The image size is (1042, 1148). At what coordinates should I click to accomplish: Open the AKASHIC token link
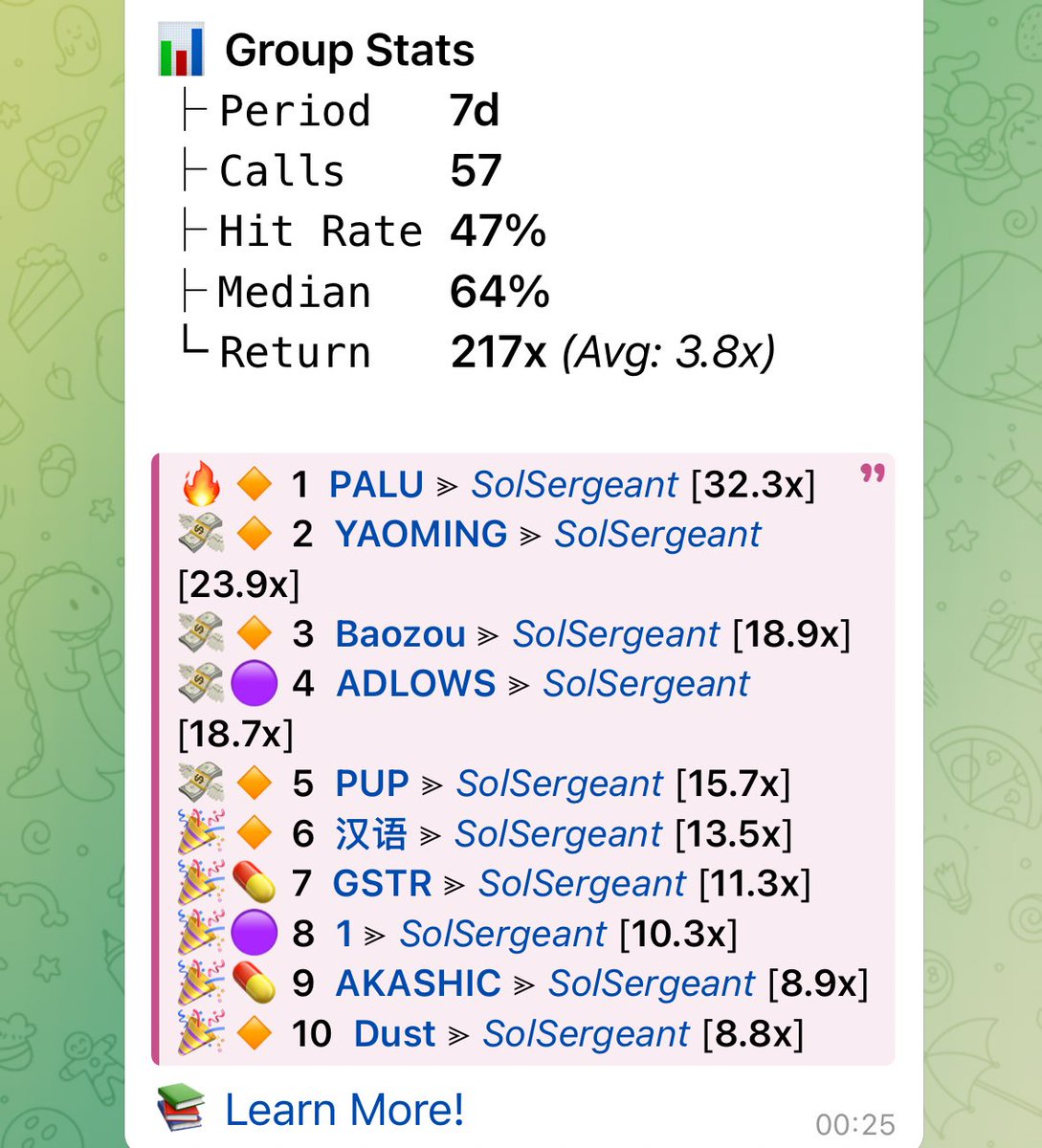coord(418,983)
